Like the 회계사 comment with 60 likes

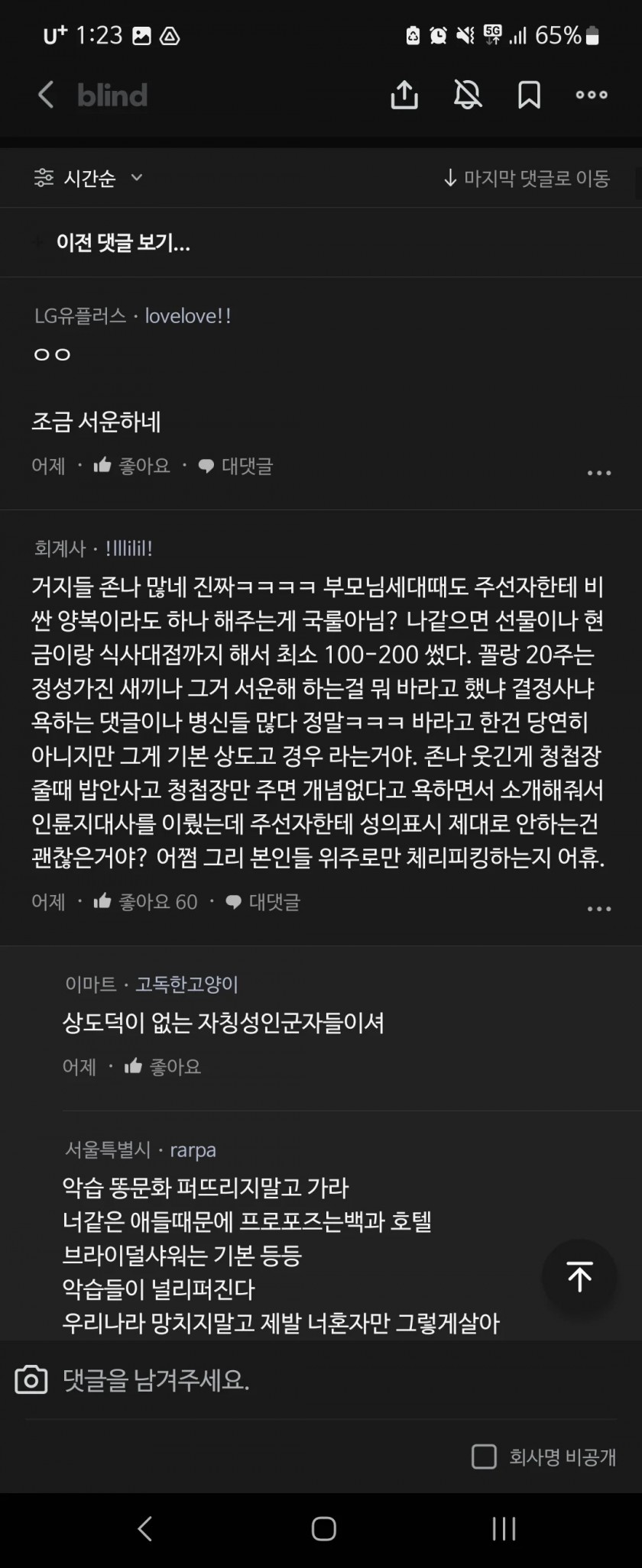pyautogui.click(x=144, y=902)
